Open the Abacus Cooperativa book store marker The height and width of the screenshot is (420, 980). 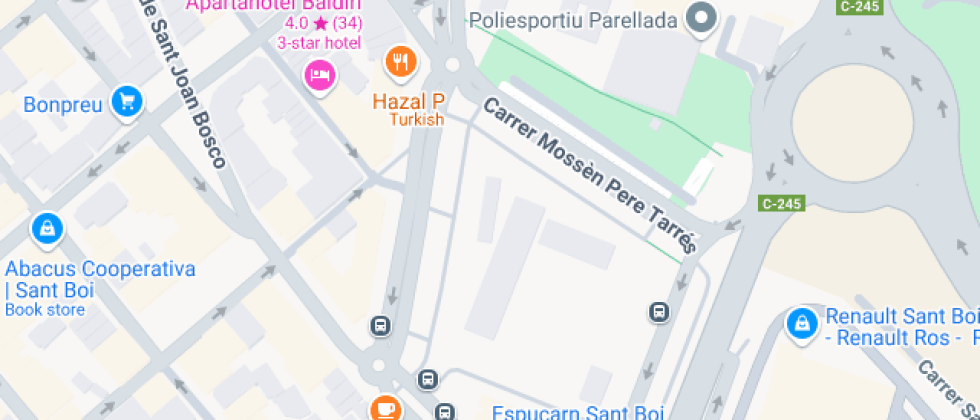tap(48, 230)
